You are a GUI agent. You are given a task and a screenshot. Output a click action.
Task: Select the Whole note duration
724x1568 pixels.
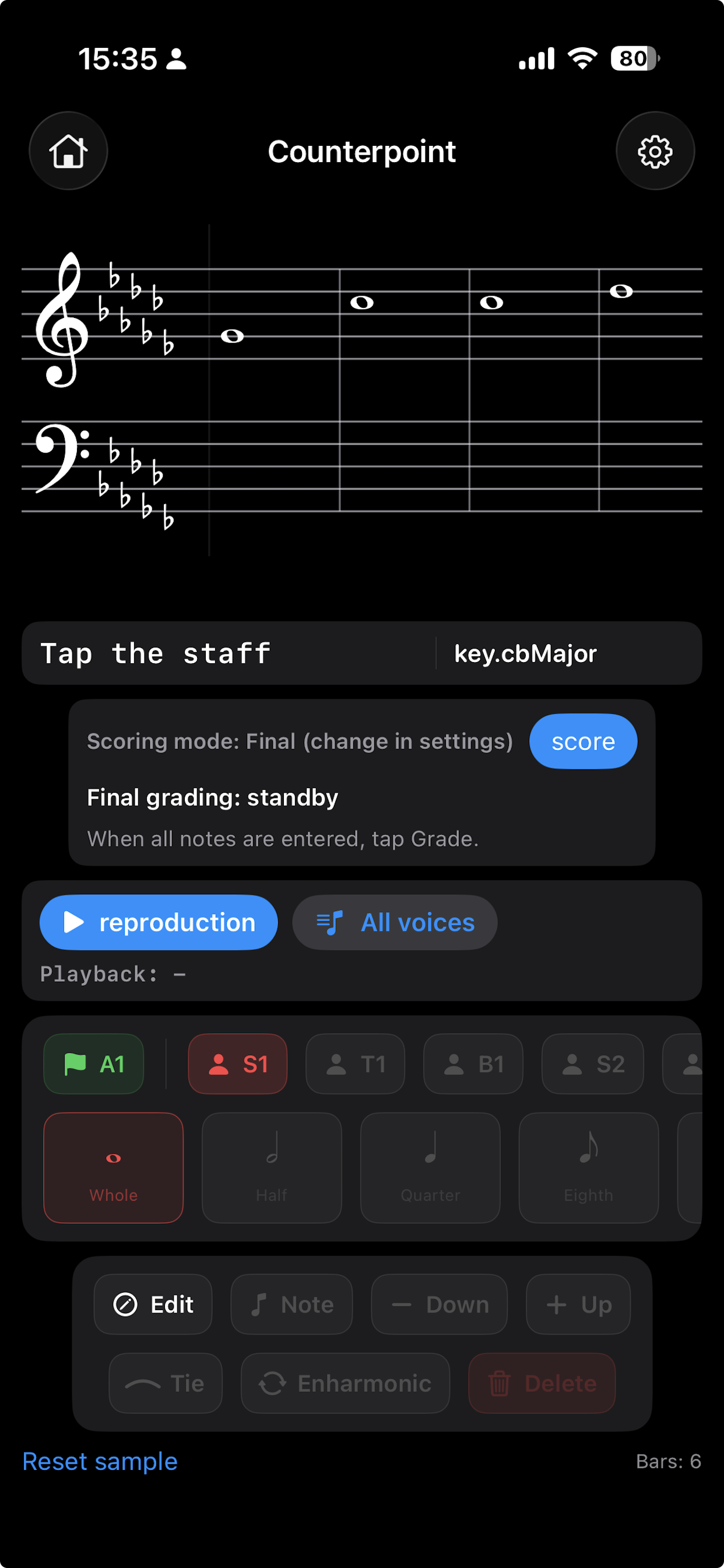click(x=114, y=1167)
